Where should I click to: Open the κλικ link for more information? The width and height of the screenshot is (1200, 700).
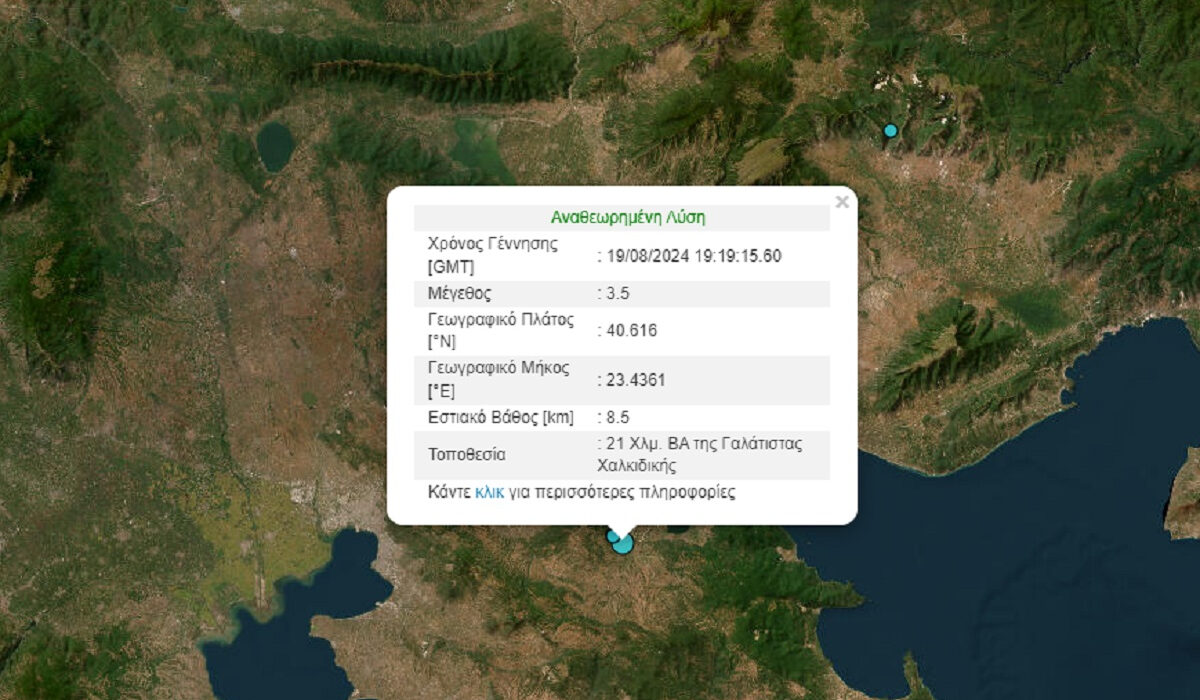click(x=489, y=492)
